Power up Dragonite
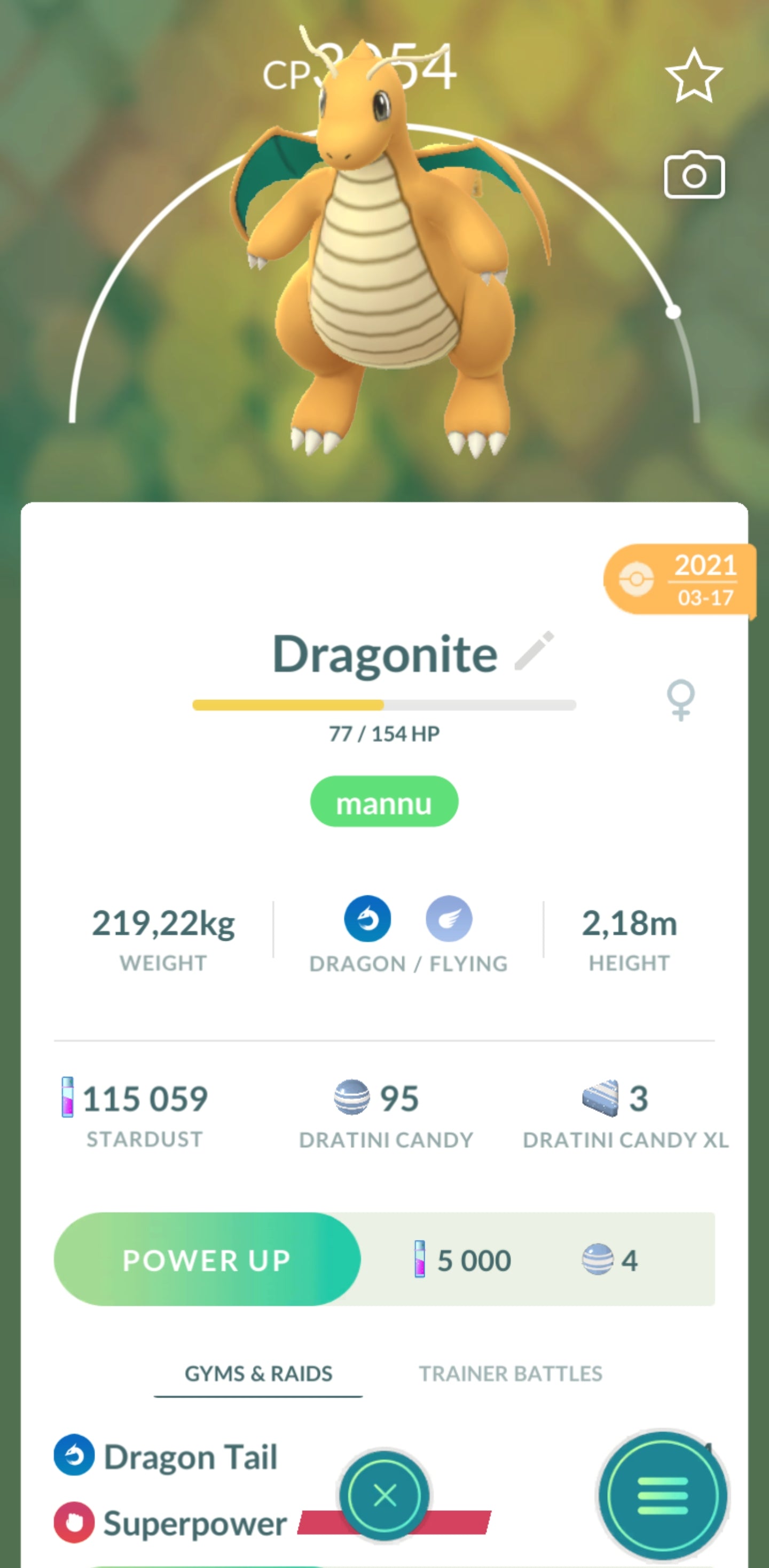769x1568 pixels. 207,1259
